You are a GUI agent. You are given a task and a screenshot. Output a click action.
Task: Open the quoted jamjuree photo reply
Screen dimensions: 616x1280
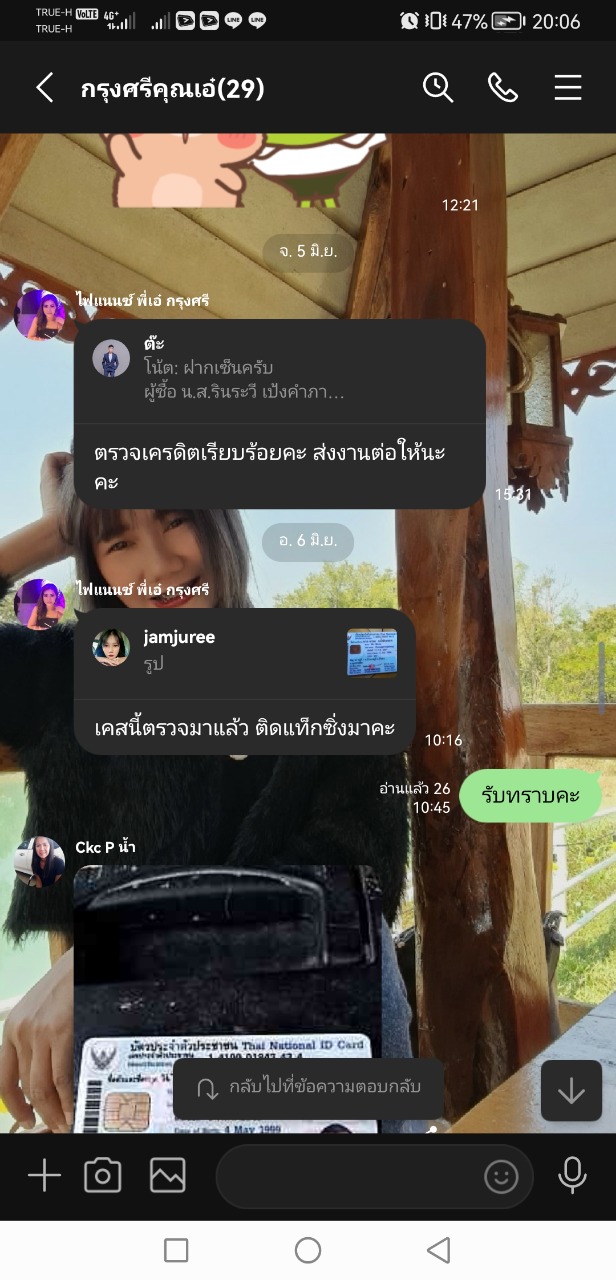point(245,651)
